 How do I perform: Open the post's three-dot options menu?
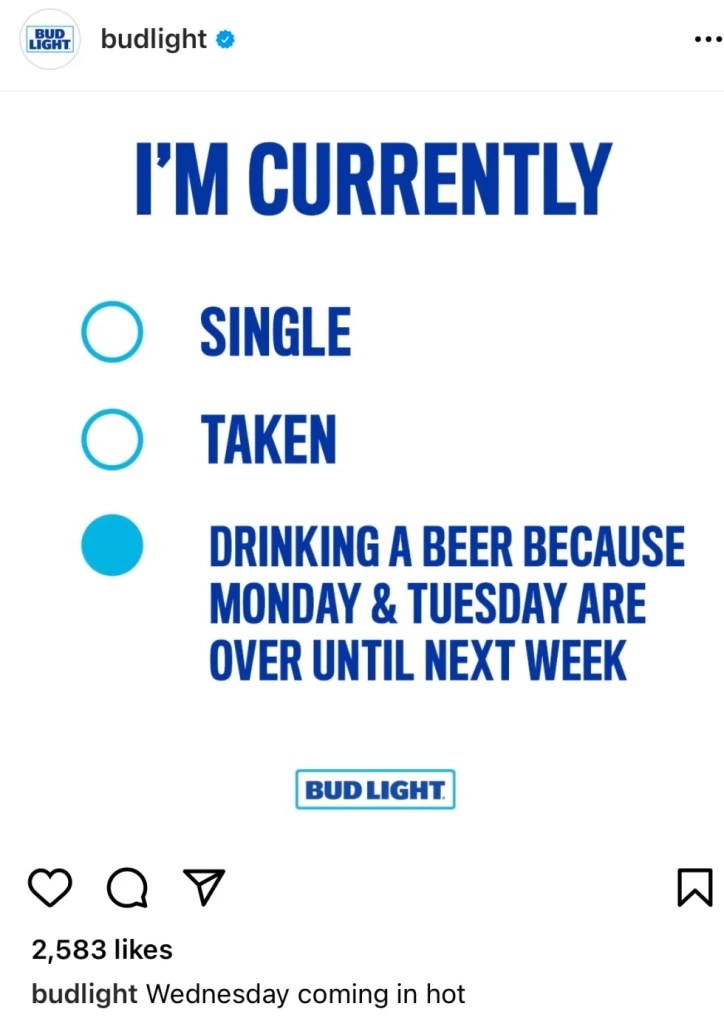(706, 40)
